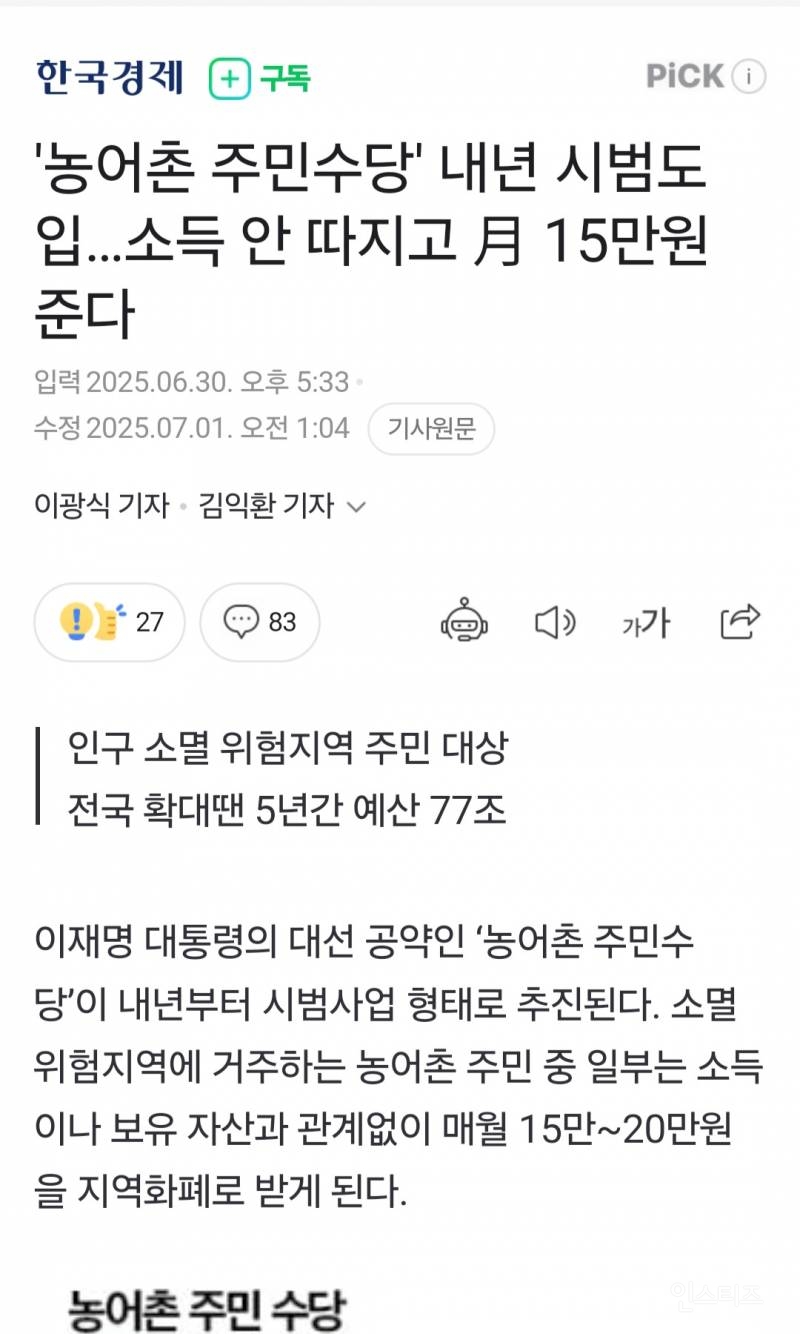This screenshot has height=1334, width=800.
Task: Open the 한국경제 publisher page
Action: click(110, 77)
